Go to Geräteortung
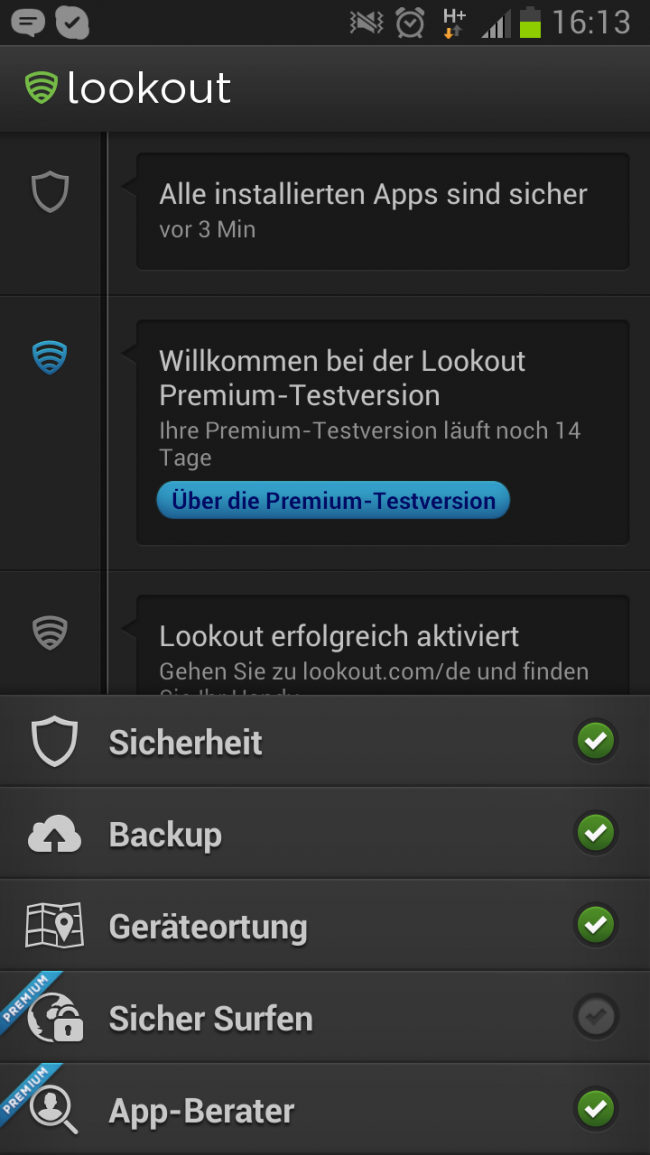 (325, 926)
